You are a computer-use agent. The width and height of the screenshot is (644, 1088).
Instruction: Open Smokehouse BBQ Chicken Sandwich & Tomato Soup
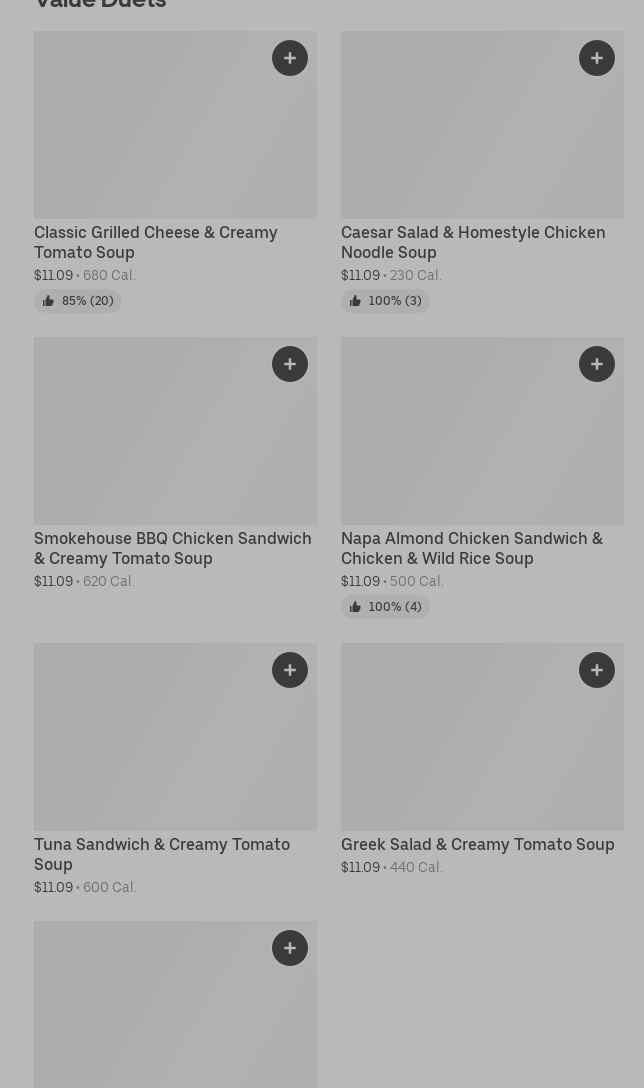172,548
